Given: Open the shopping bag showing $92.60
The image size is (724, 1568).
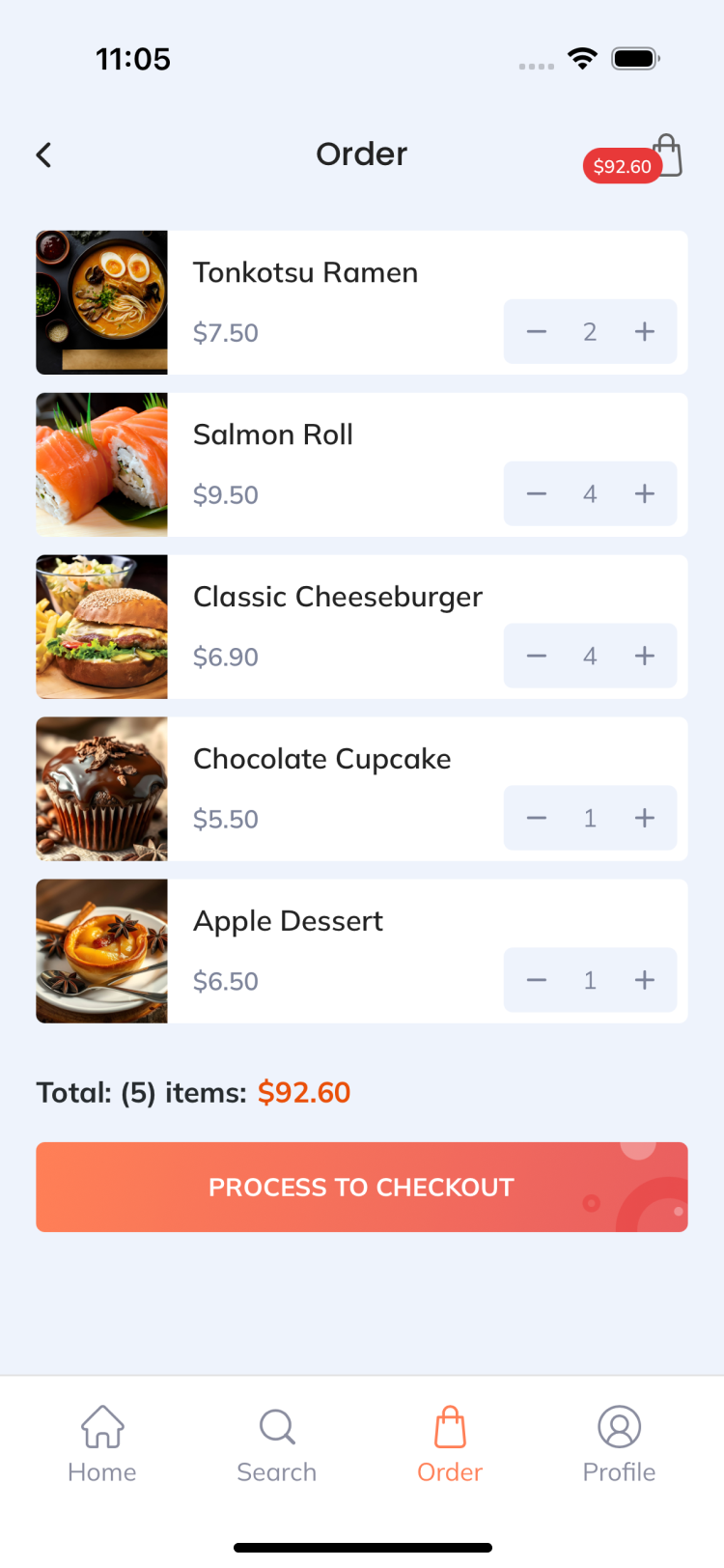Looking at the screenshot, I should coord(665,156).
